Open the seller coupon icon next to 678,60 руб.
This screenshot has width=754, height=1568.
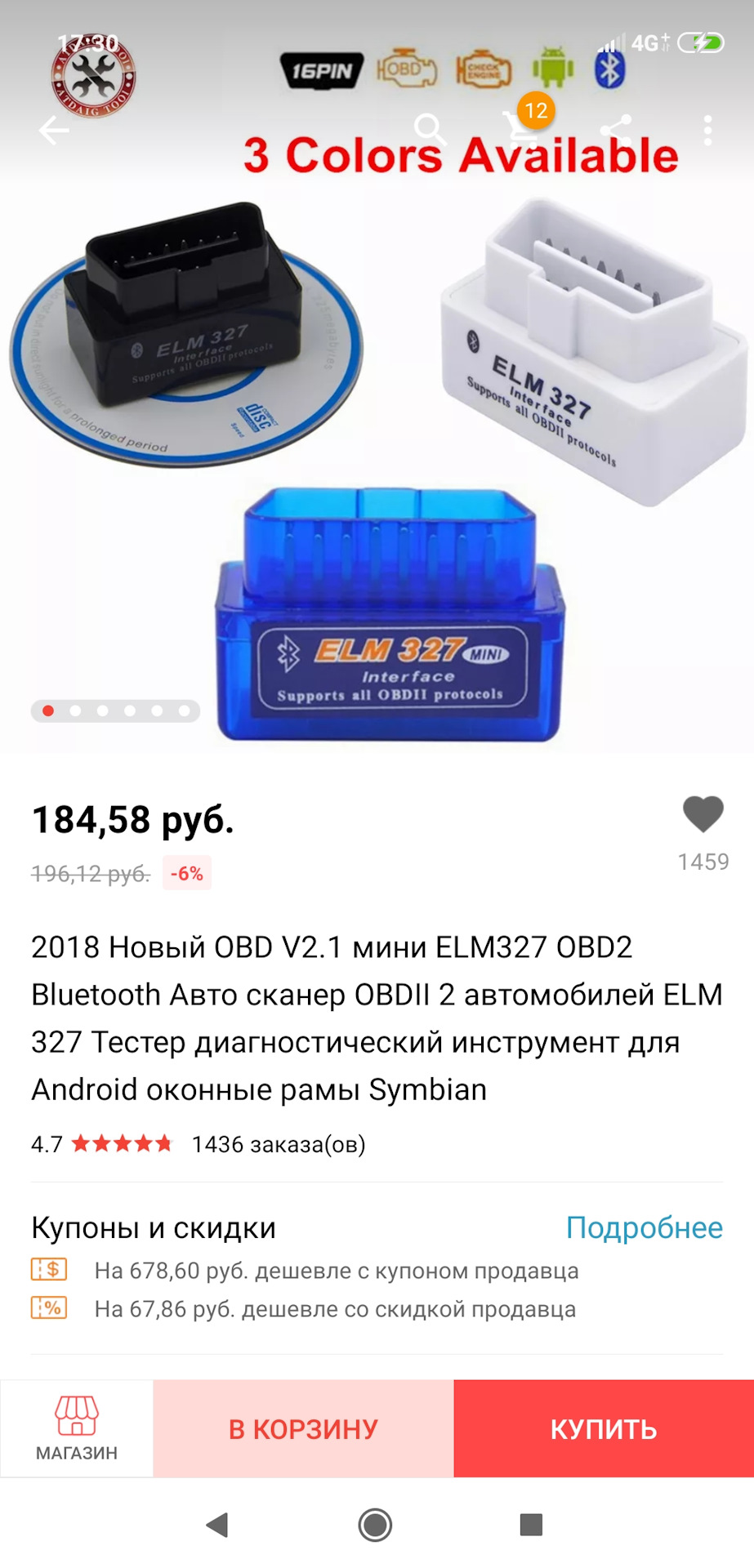point(51,1270)
